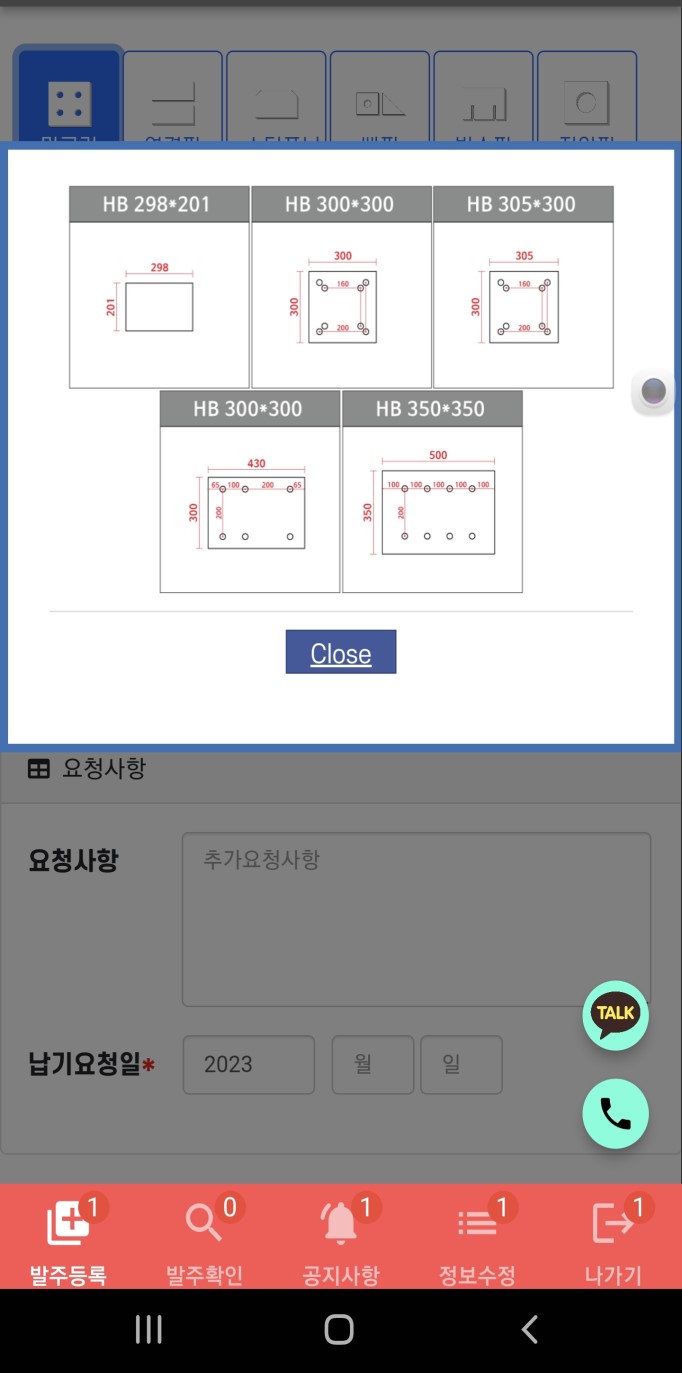Tap the 2023 year field
This screenshot has width=682, height=1373.
point(248,1064)
